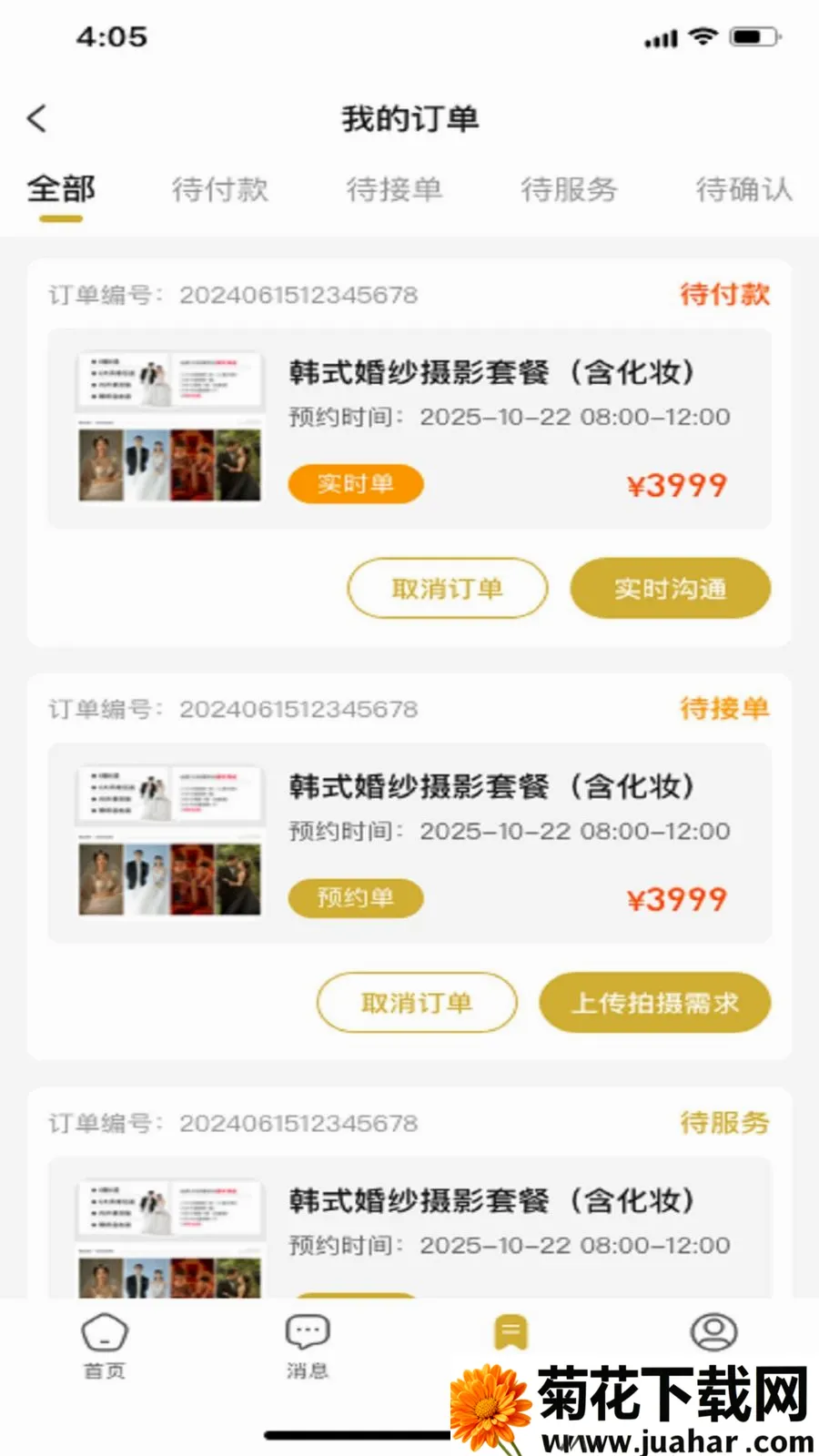Image resolution: width=819 pixels, height=1456 pixels.
Task: Tap 上传拍摄需求 to upload requirements
Action: click(x=655, y=1003)
